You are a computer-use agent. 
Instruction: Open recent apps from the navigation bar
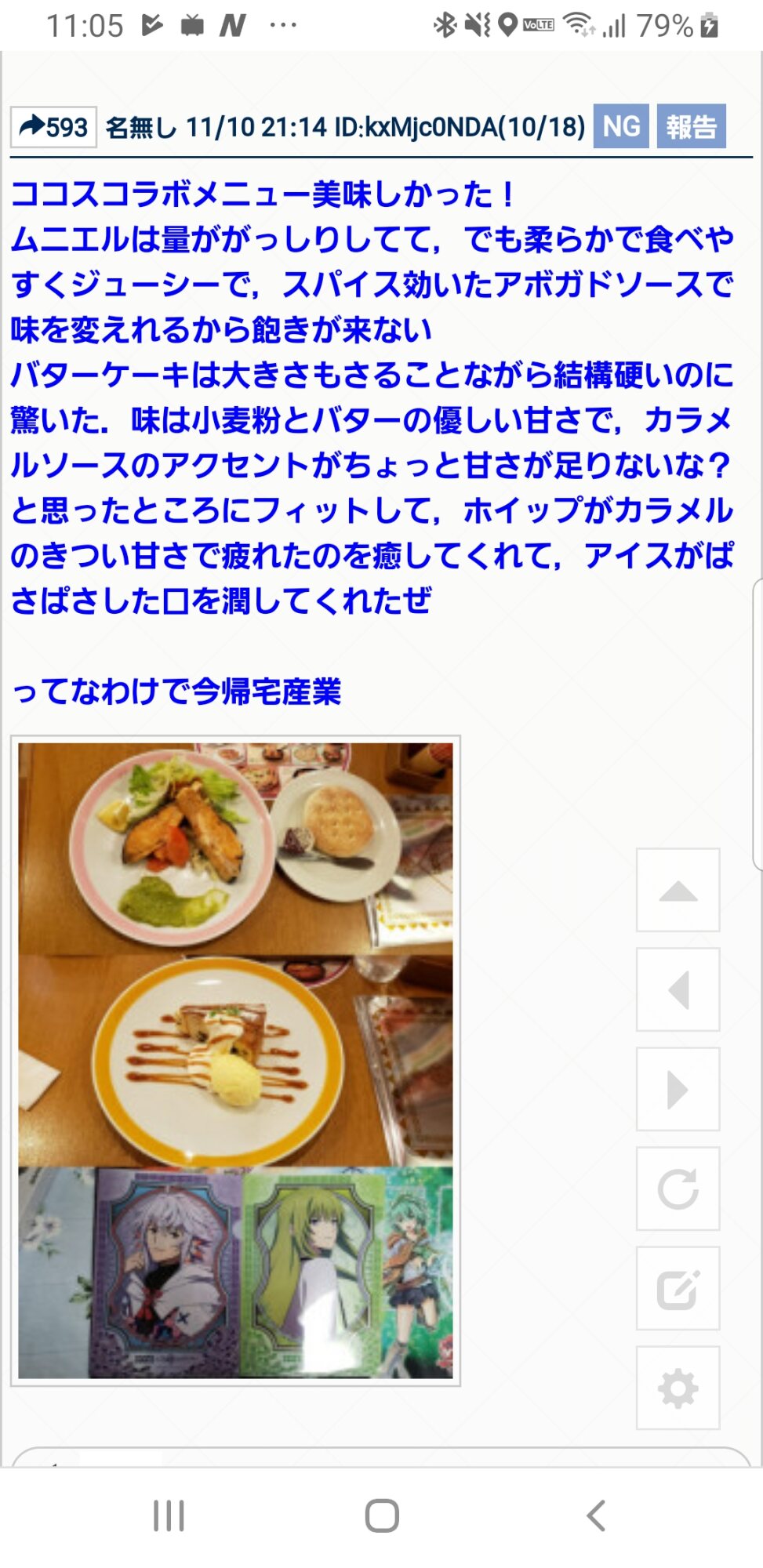(169, 1515)
